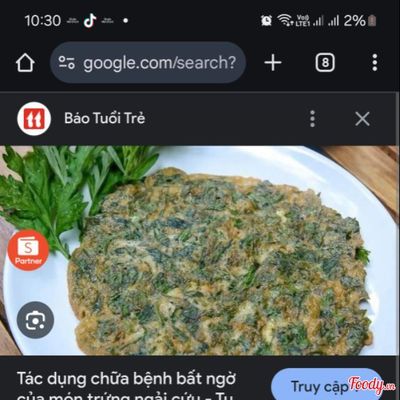The width and height of the screenshot is (400, 400).
Task: Open a new browser tab
Action: click(x=273, y=63)
